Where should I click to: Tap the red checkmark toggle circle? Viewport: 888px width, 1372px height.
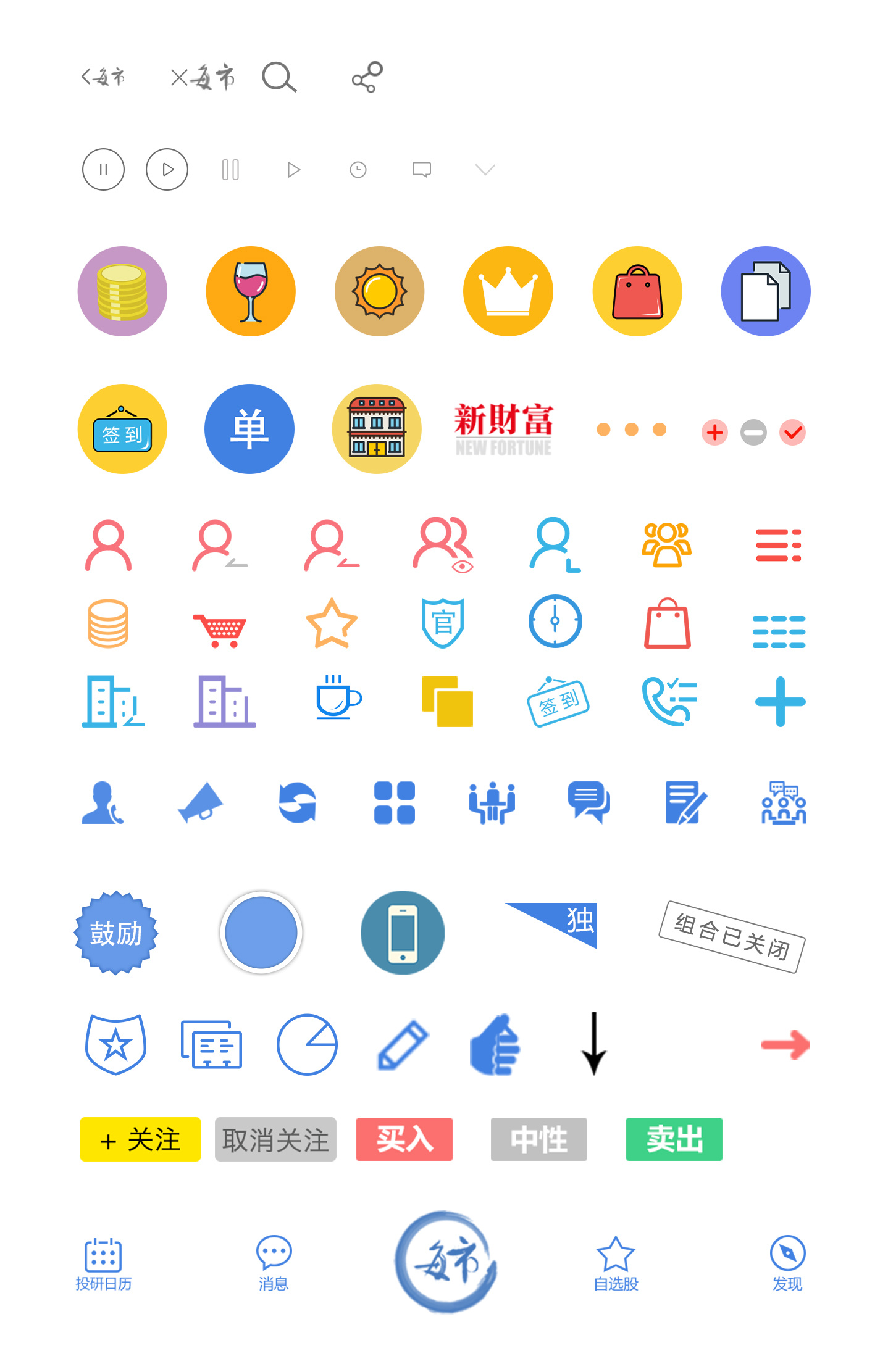pos(792,433)
